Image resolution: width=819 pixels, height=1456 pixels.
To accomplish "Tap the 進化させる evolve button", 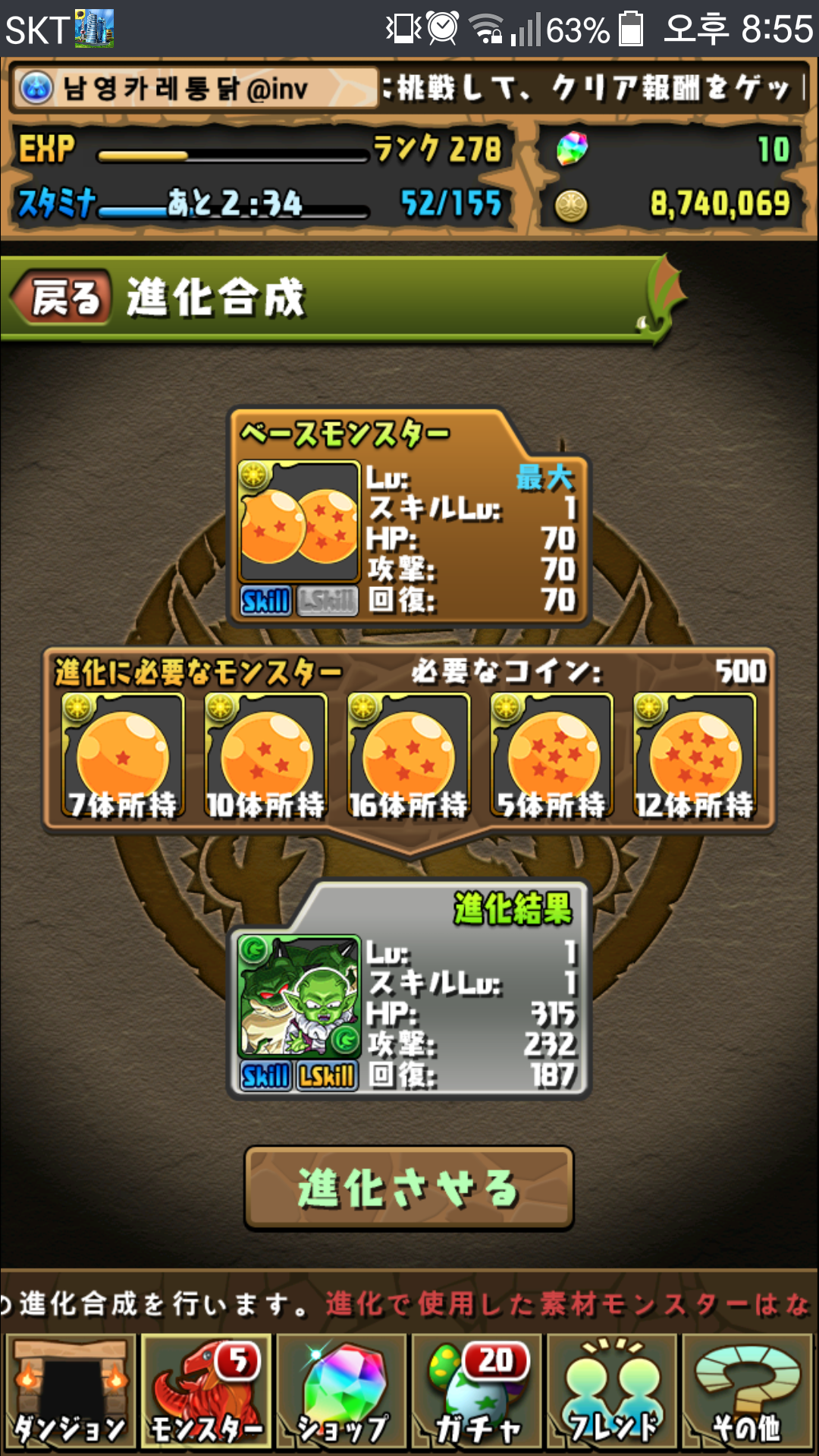I will click(409, 1188).
